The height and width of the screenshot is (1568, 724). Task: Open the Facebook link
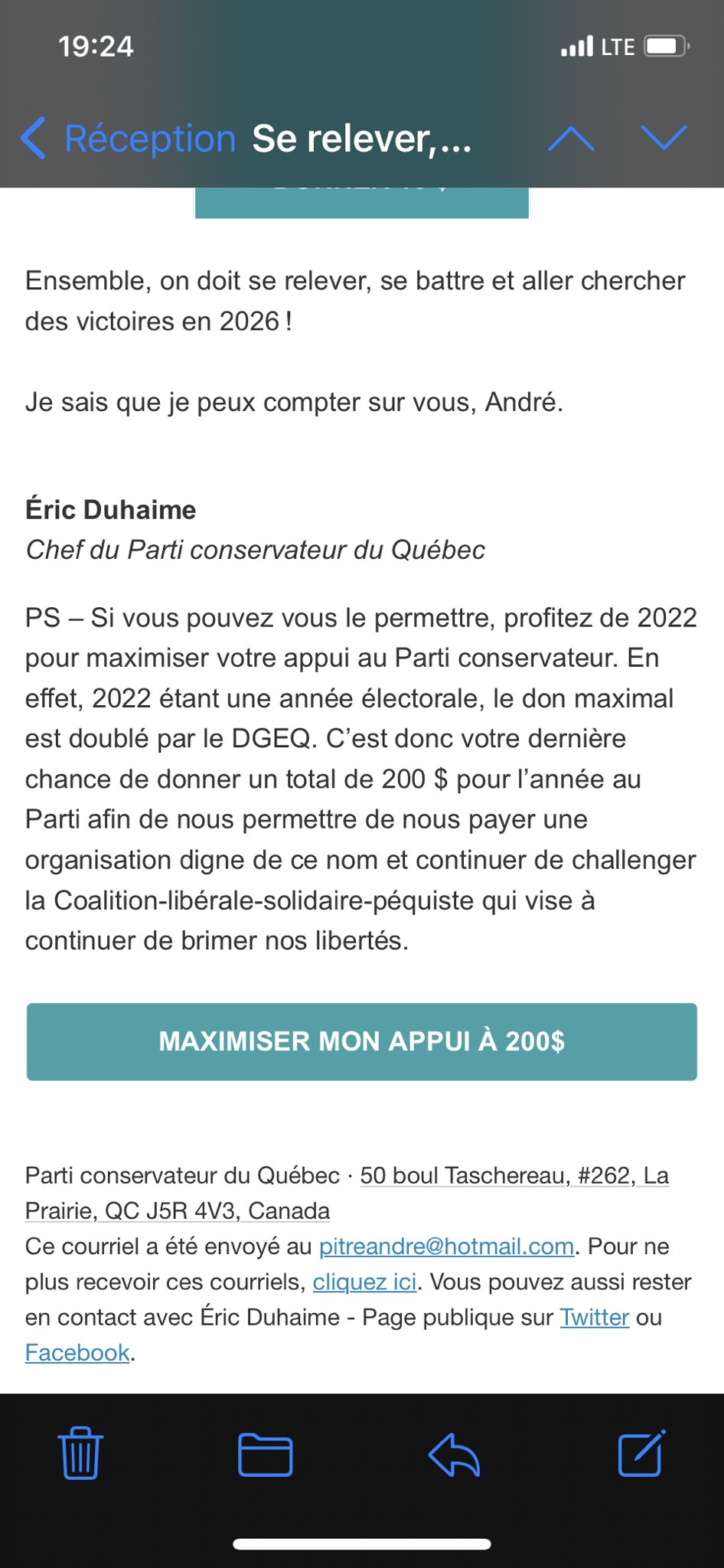point(77,1353)
